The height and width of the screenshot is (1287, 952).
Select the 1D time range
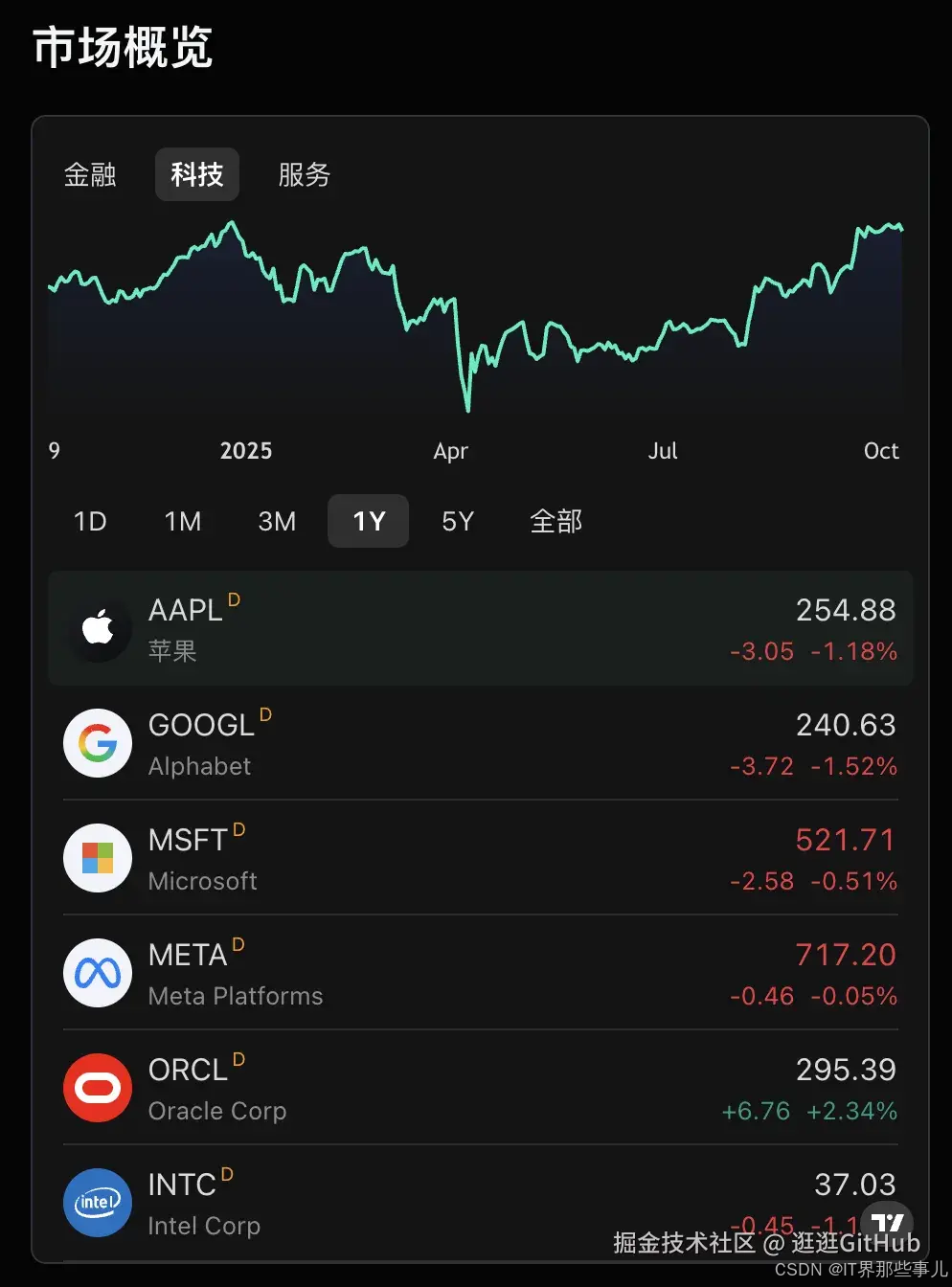coord(90,521)
